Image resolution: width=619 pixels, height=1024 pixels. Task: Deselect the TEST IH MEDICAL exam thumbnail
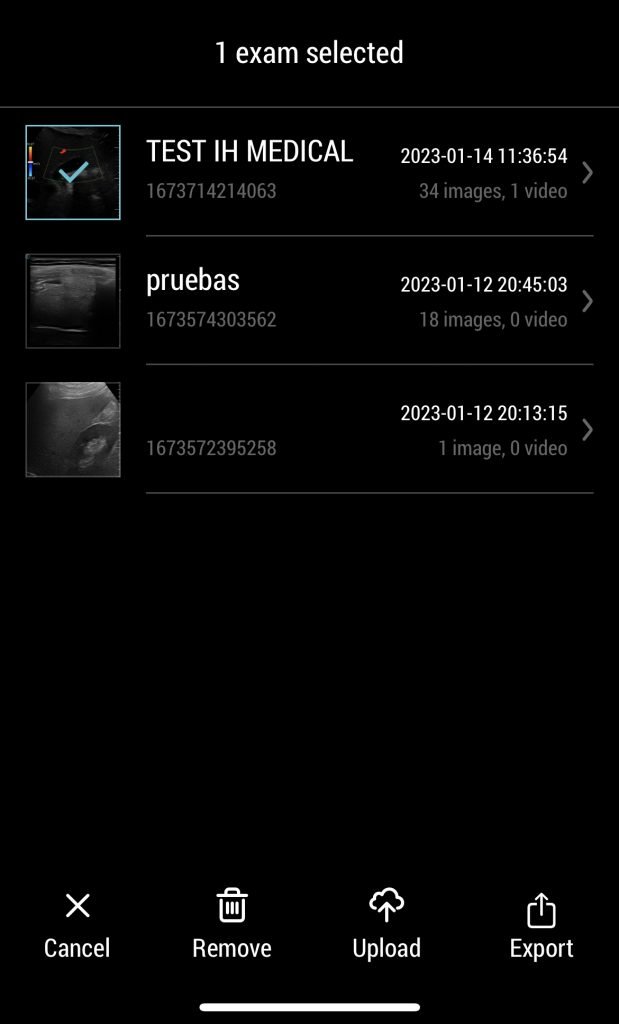[x=73, y=172]
